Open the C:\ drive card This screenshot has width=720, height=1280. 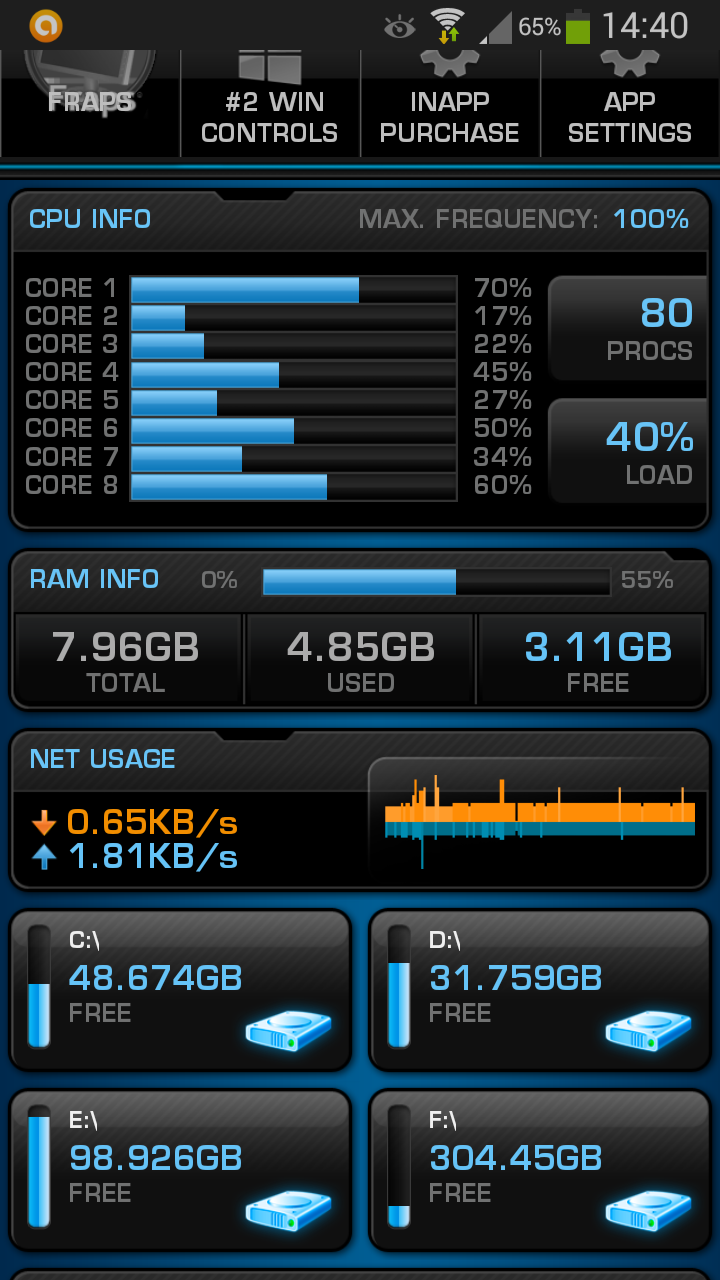coord(181,989)
